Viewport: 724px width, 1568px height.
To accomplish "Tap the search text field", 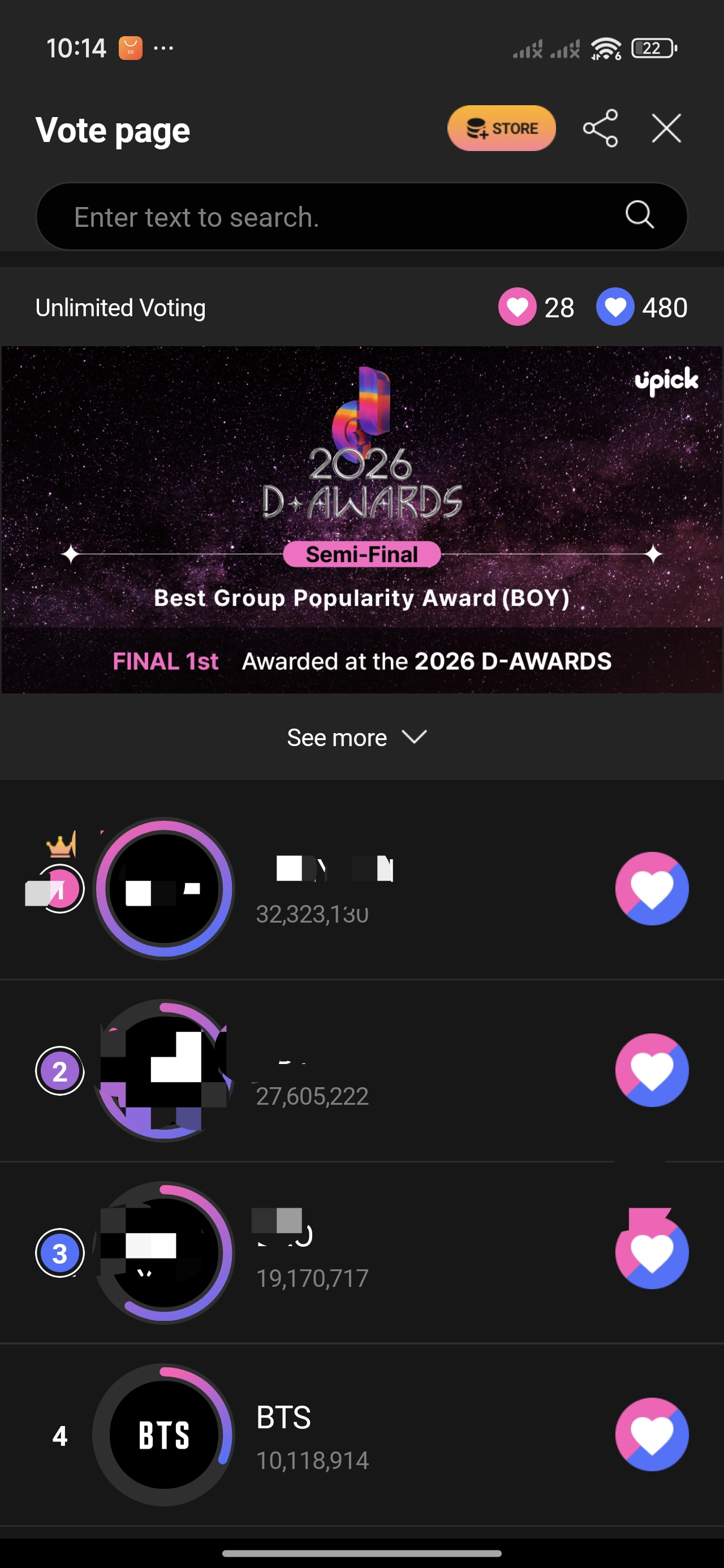I will pos(329,217).
